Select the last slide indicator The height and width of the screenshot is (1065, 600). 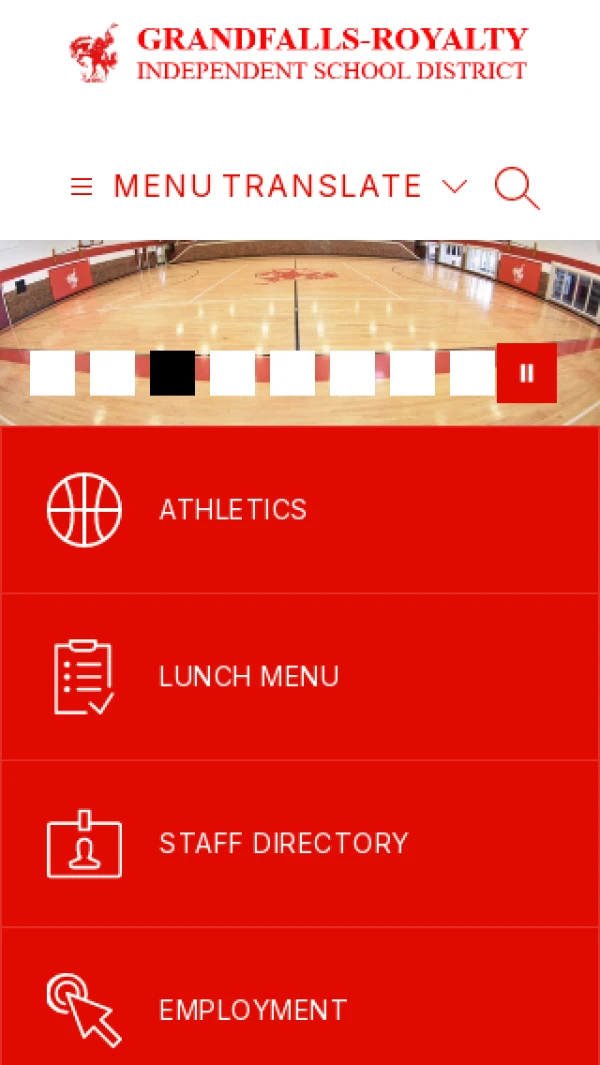tap(472, 373)
